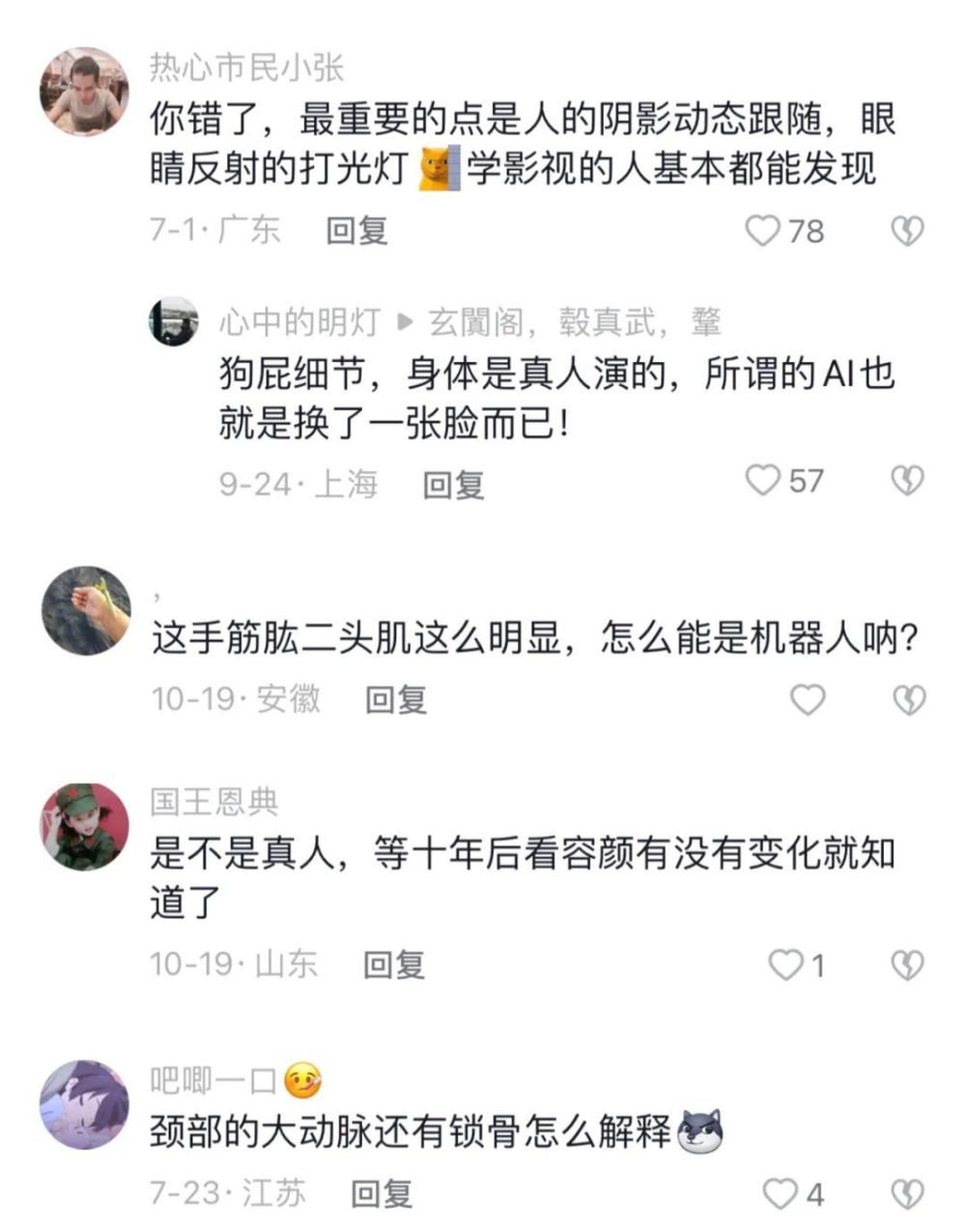Like 热心市民小张's comment
This screenshot has height=1232, width=966.
(764, 231)
